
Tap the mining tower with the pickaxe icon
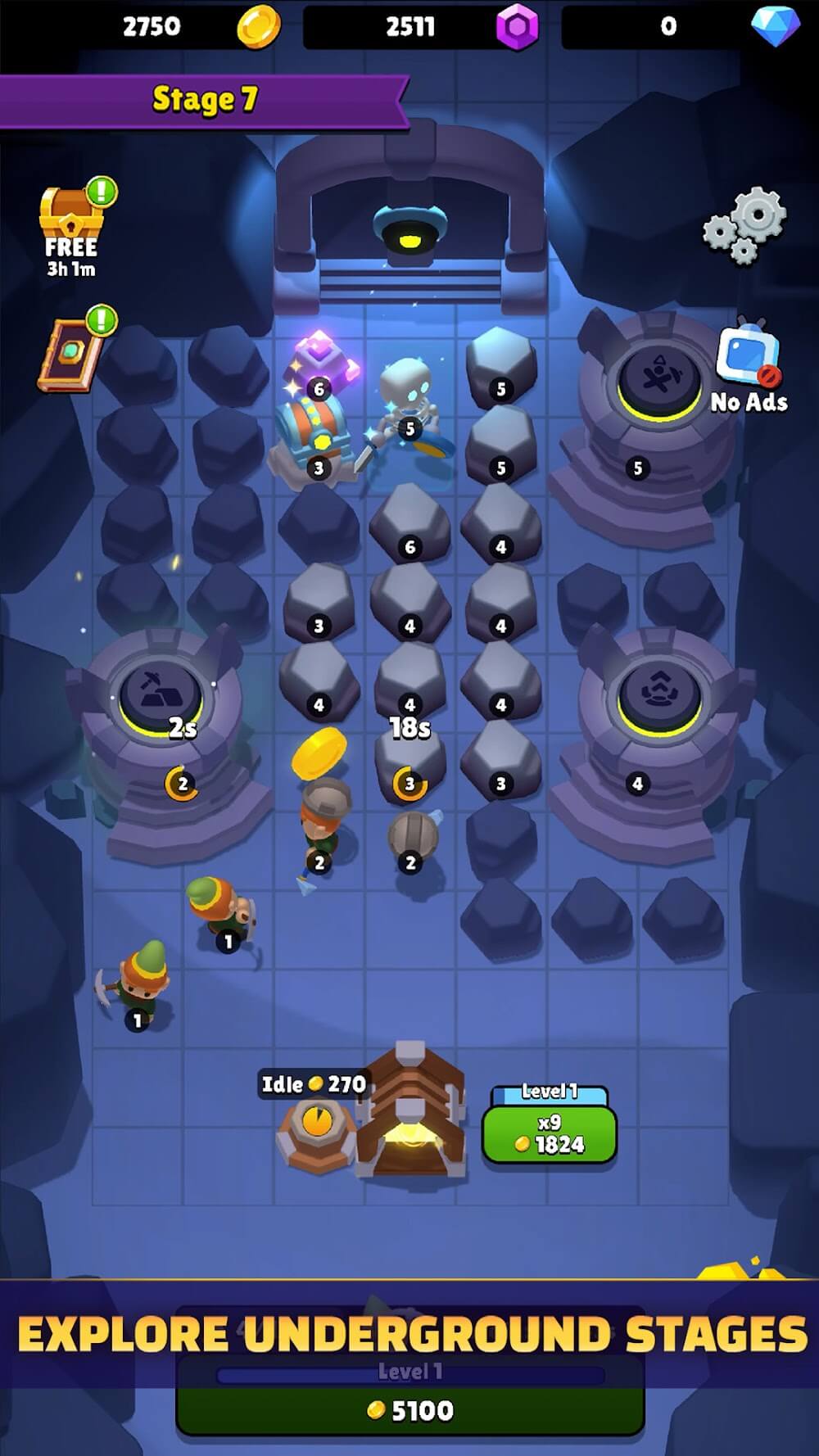coord(160,696)
